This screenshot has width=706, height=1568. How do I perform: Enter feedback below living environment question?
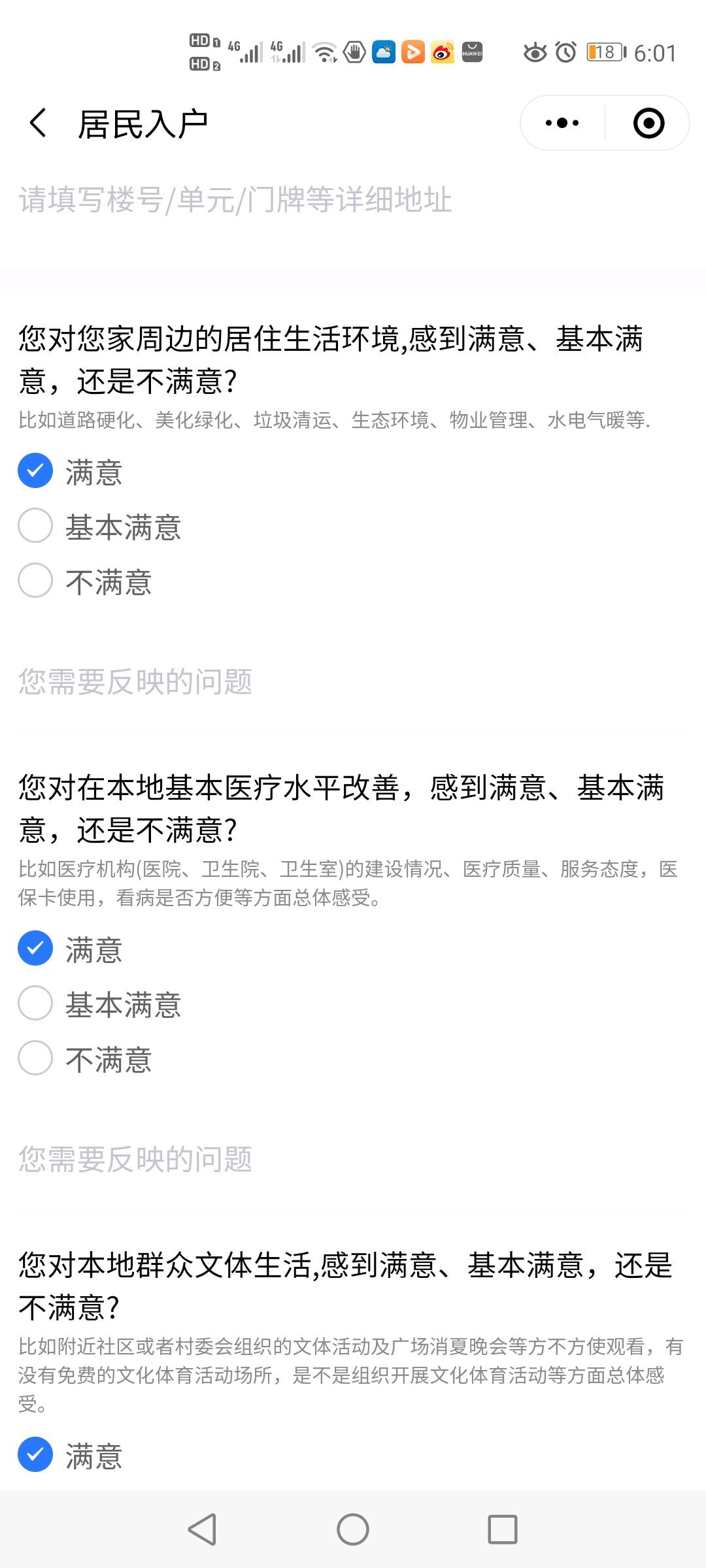(353, 681)
